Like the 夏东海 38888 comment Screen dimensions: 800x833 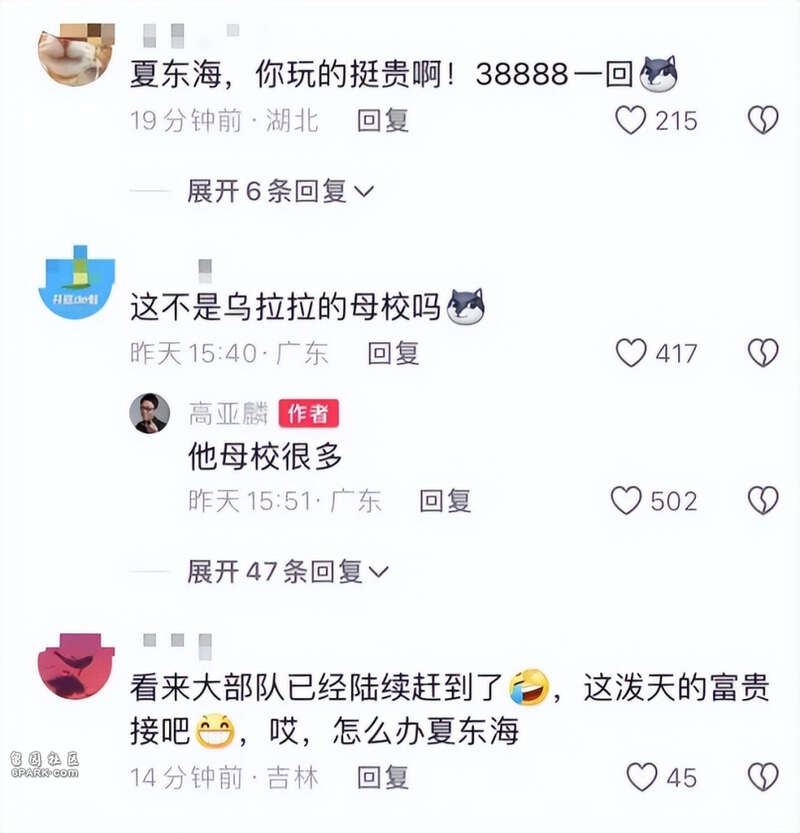(631, 121)
